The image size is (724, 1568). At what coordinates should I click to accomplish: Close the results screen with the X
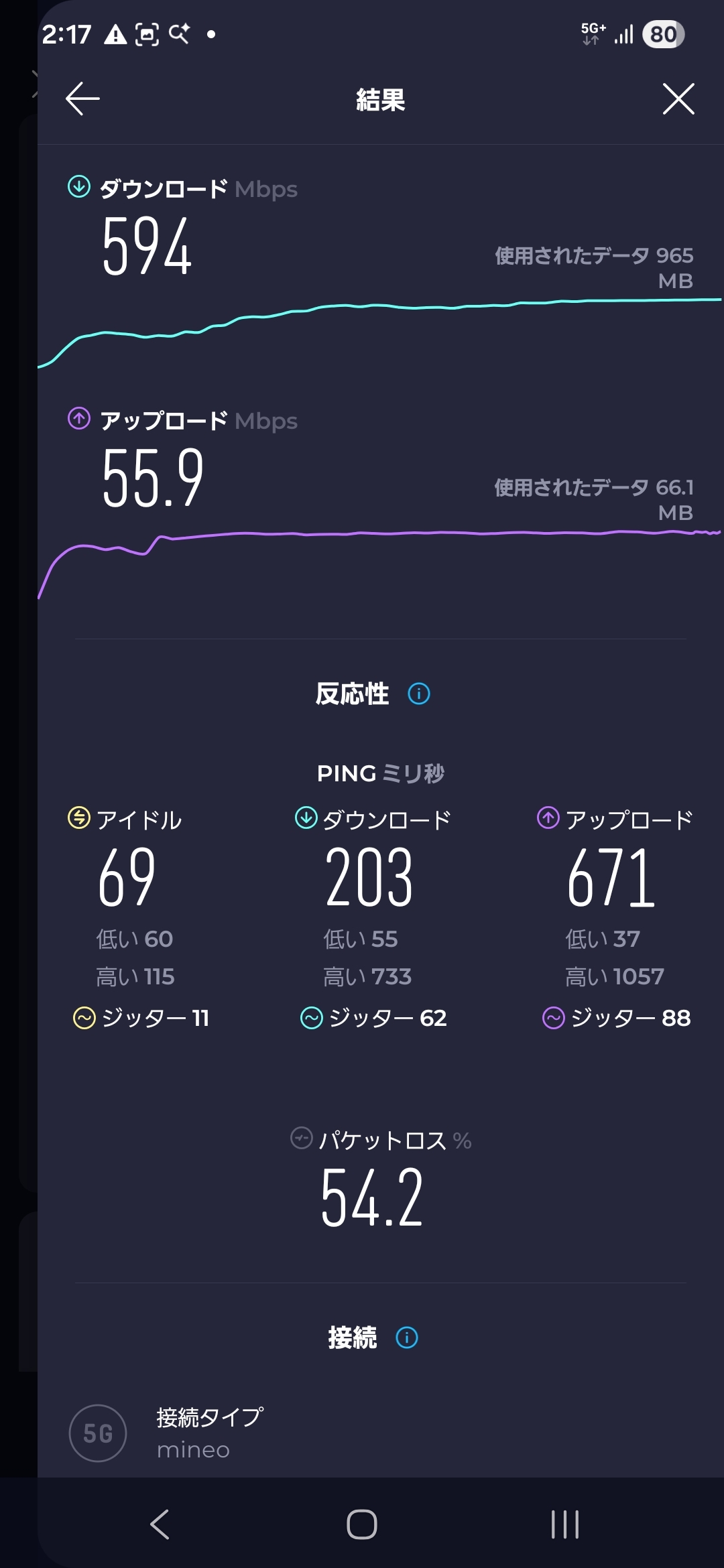678,99
